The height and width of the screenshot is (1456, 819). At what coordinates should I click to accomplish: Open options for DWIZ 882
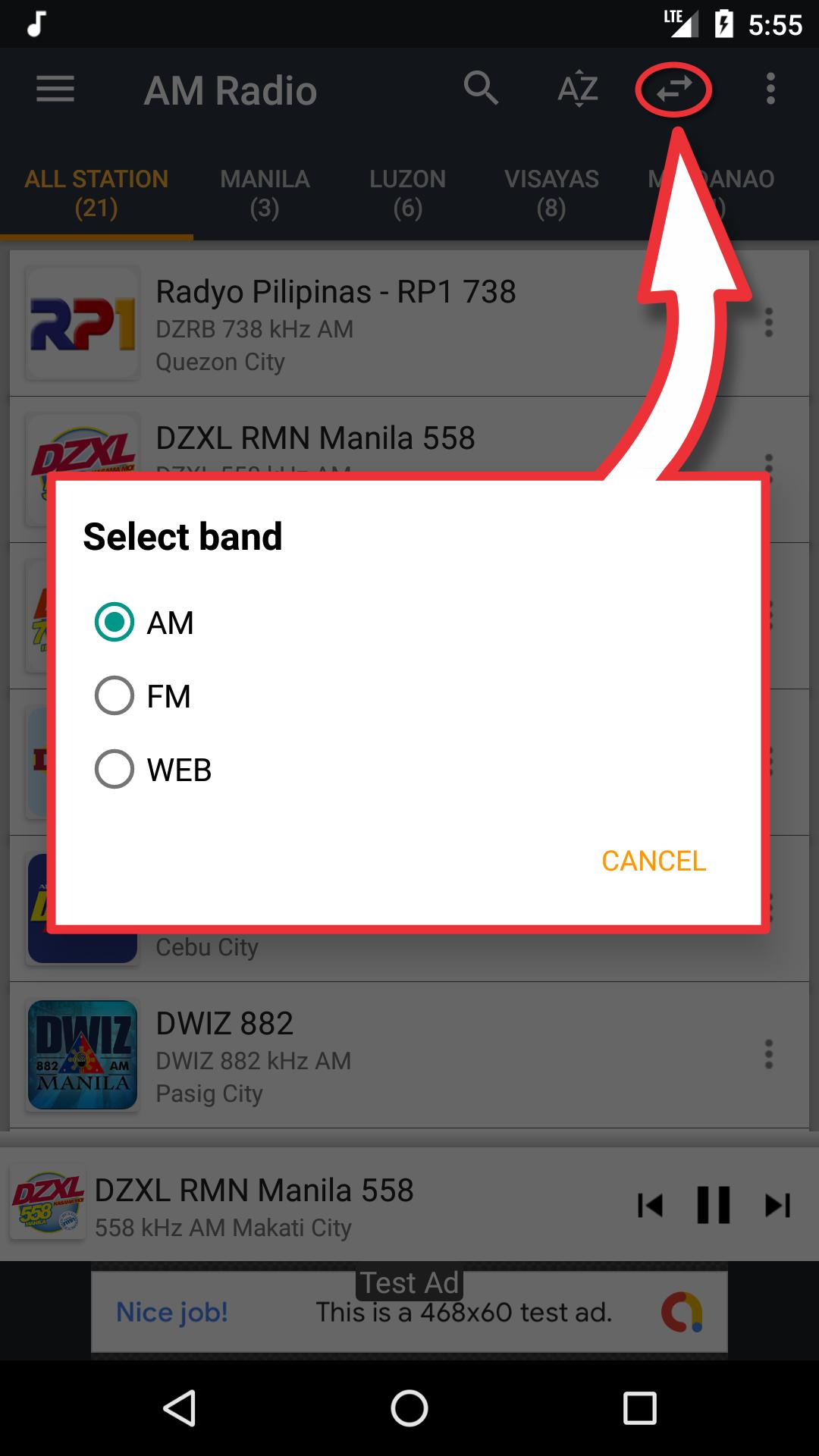click(768, 1054)
